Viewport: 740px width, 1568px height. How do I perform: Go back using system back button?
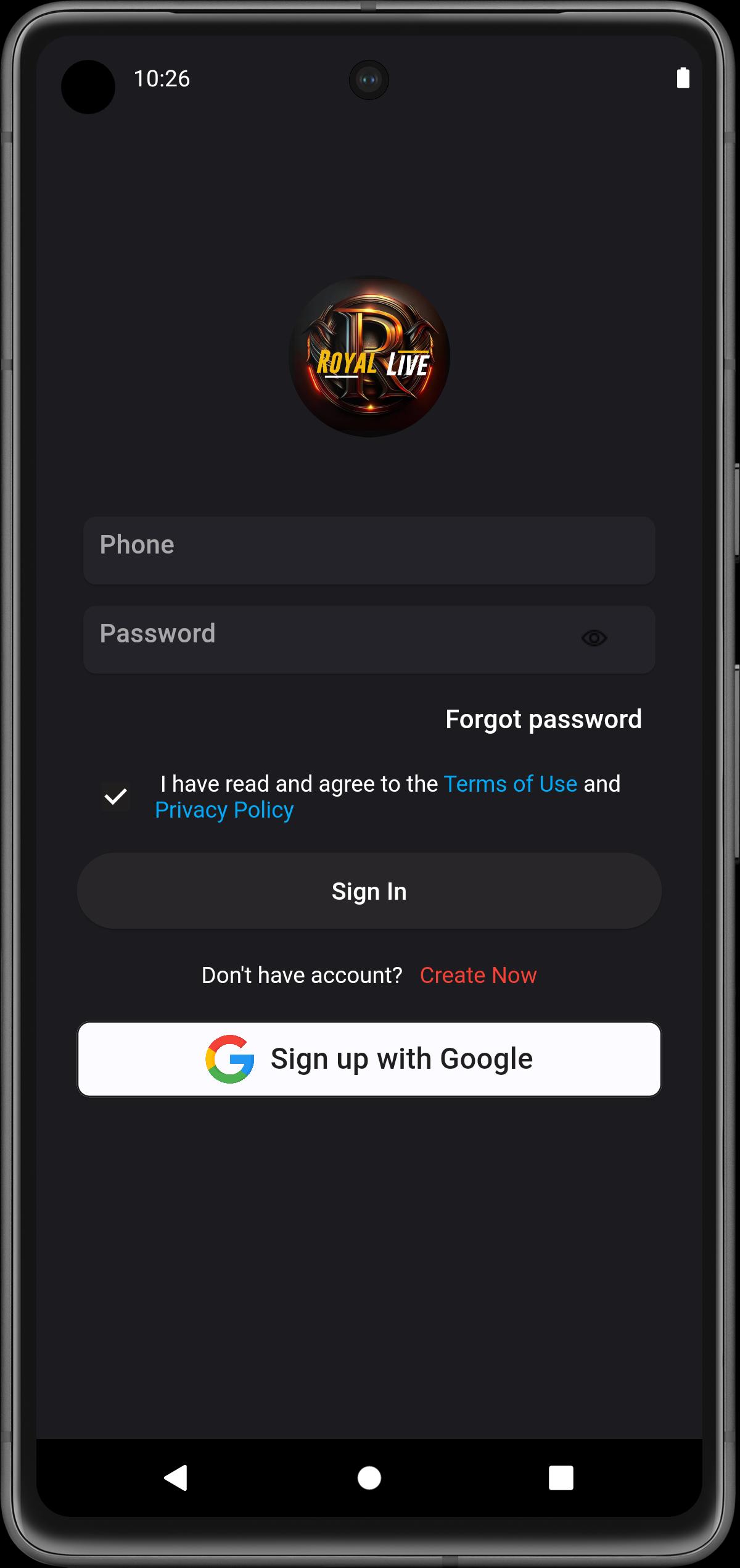[x=176, y=1477]
